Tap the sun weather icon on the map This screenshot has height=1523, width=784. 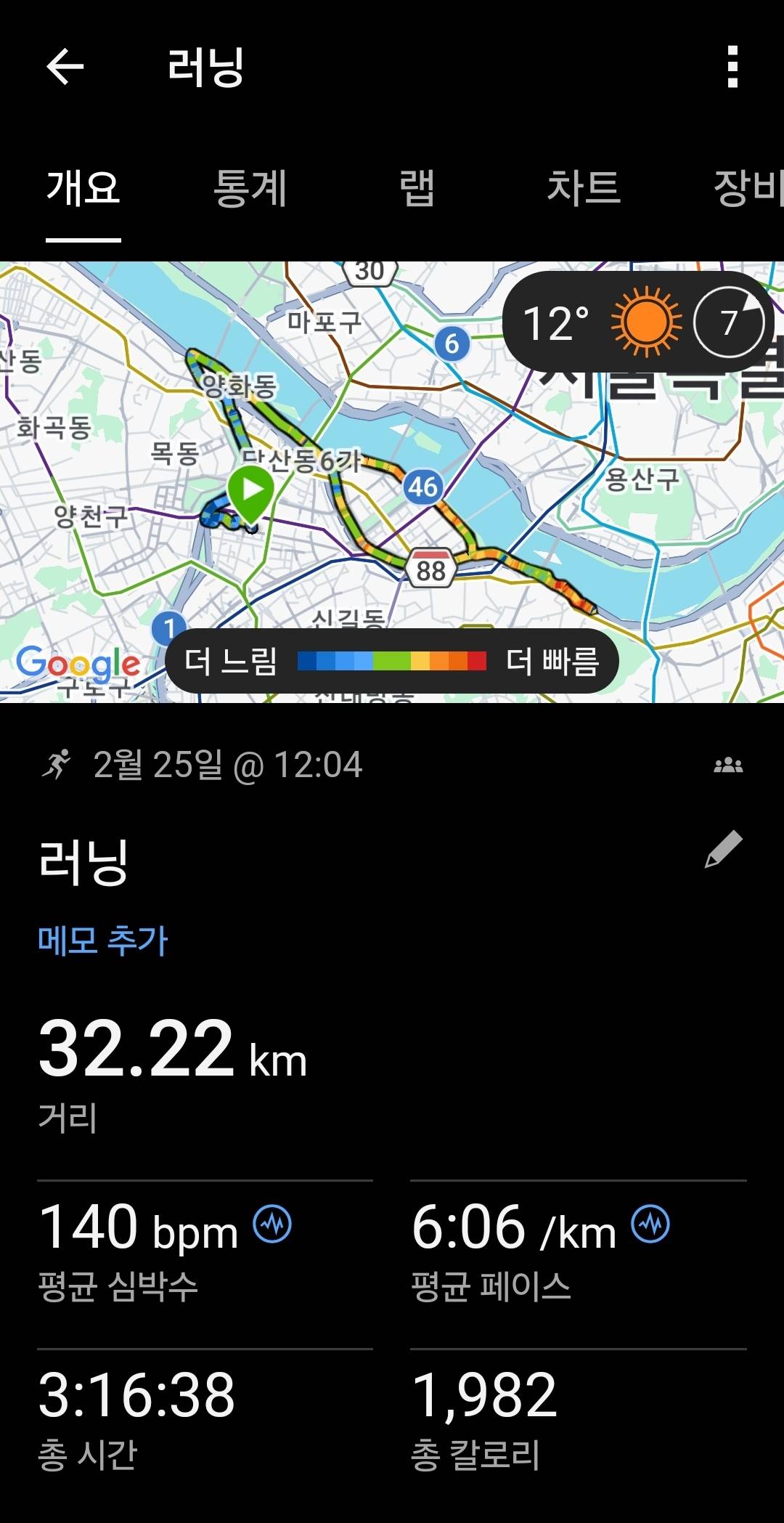648,322
